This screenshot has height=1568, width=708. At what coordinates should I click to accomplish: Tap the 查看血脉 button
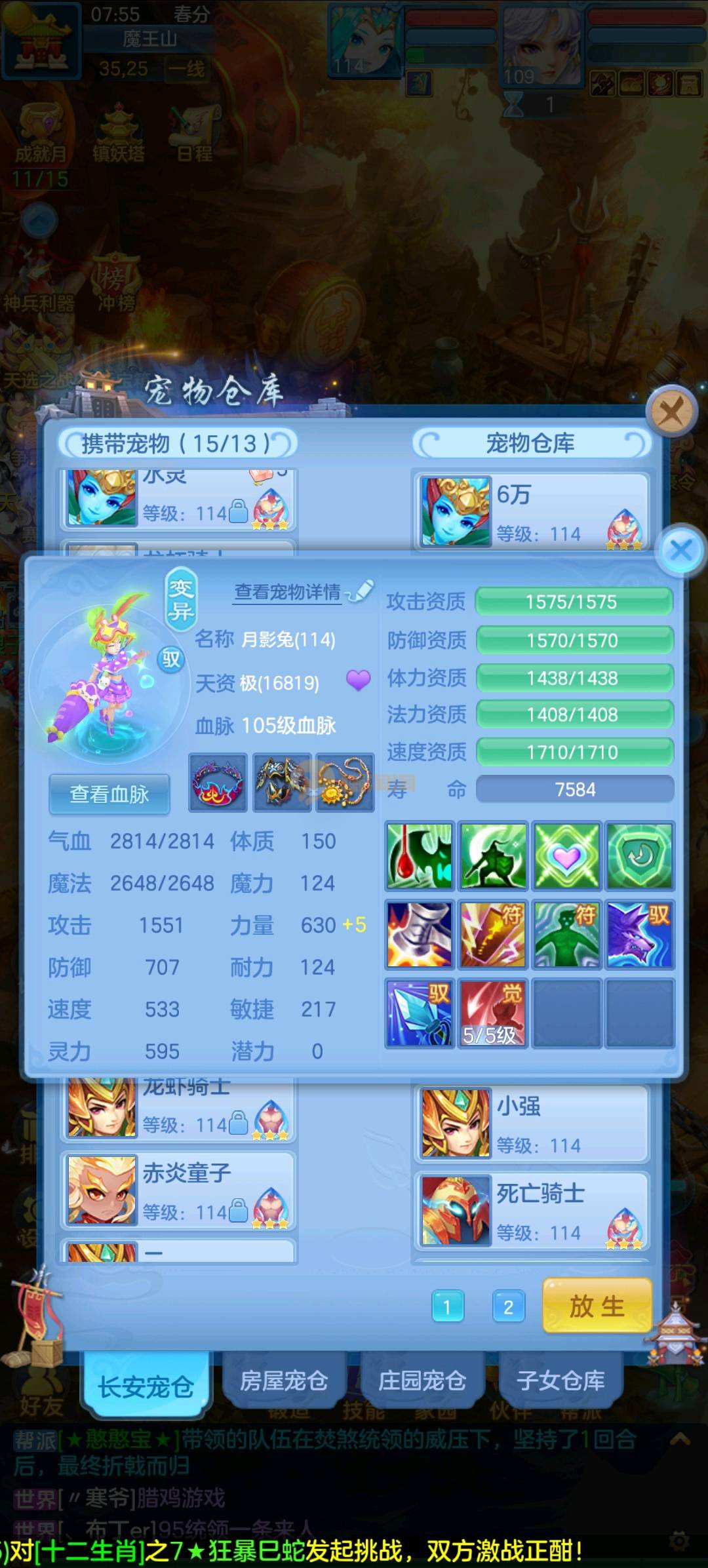109,794
